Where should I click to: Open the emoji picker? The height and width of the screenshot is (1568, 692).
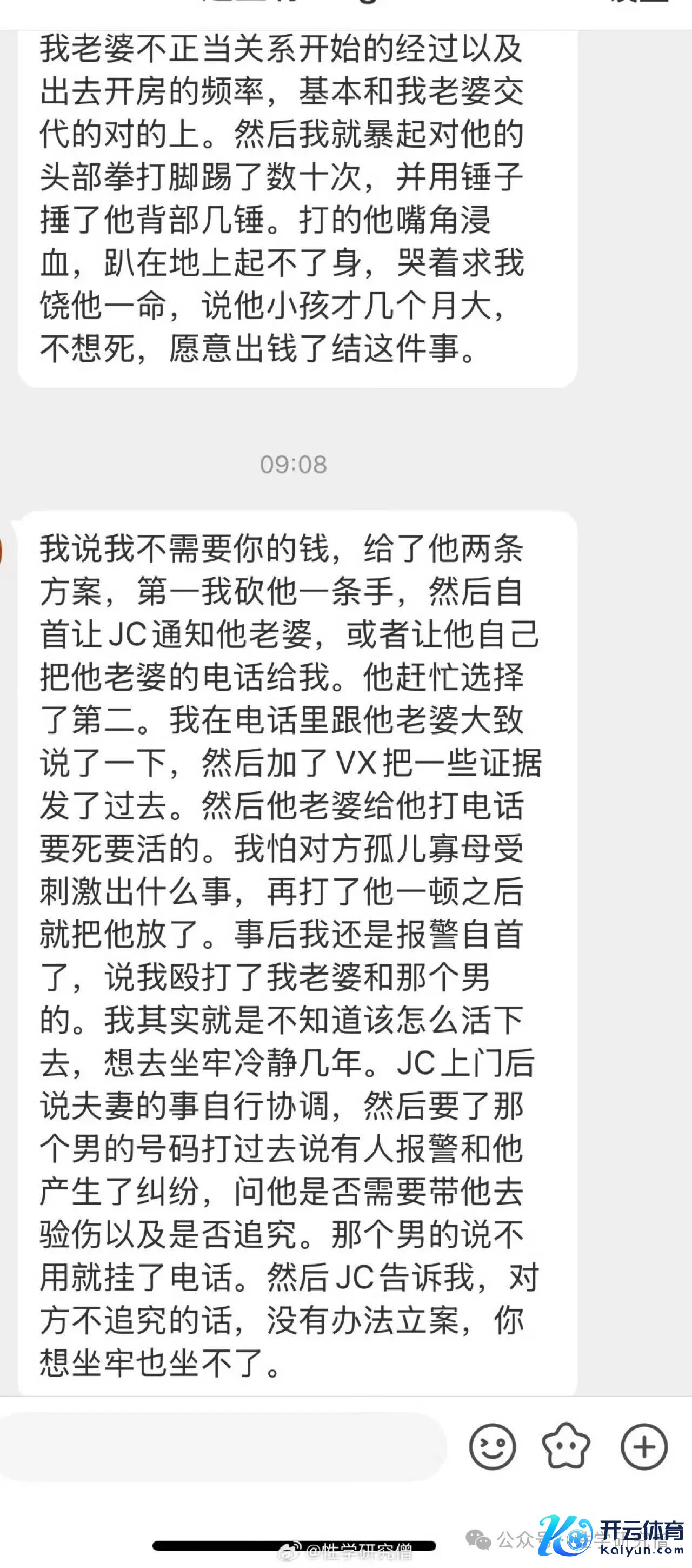click(493, 1447)
